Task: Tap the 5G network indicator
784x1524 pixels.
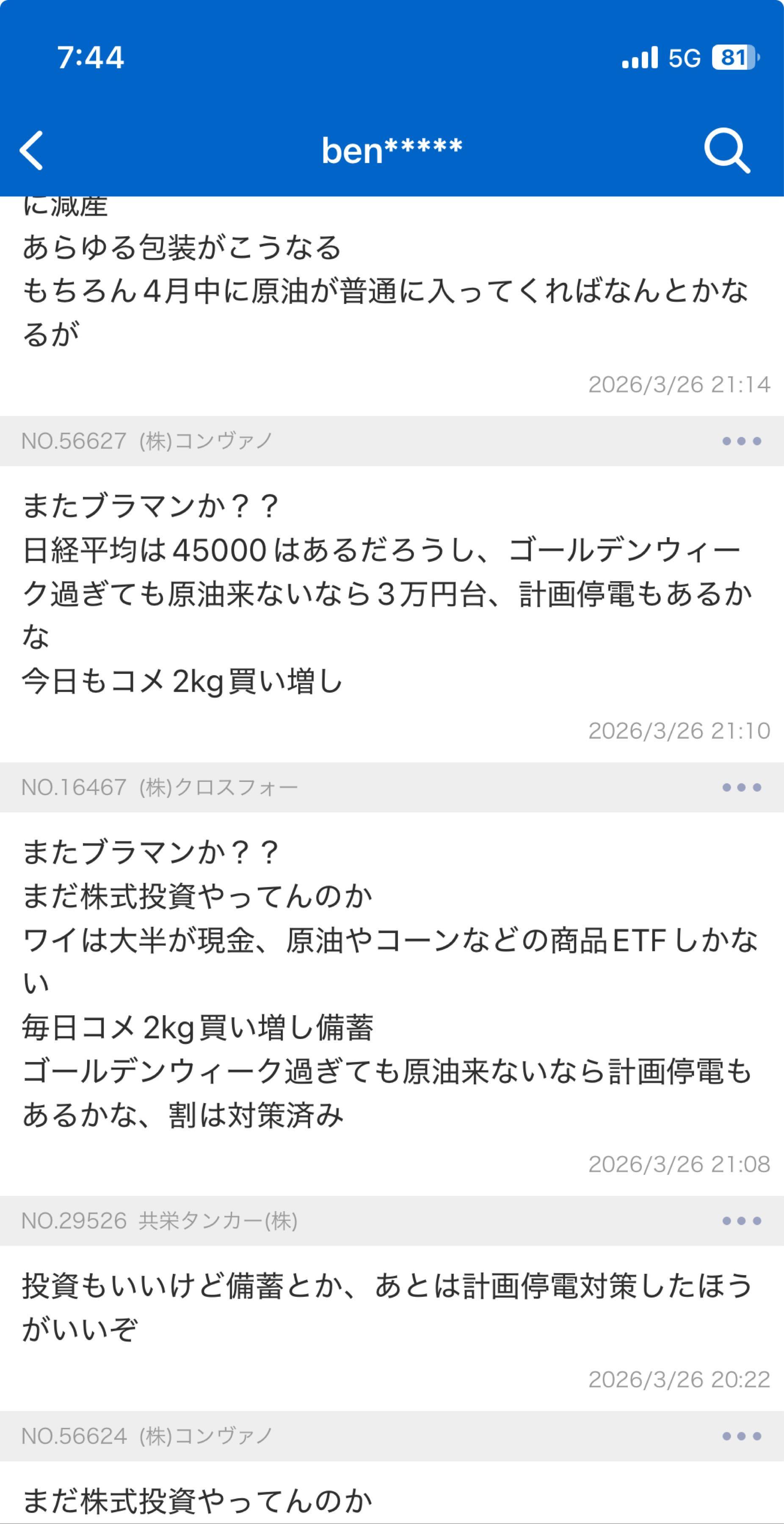Action: click(685, 58)
